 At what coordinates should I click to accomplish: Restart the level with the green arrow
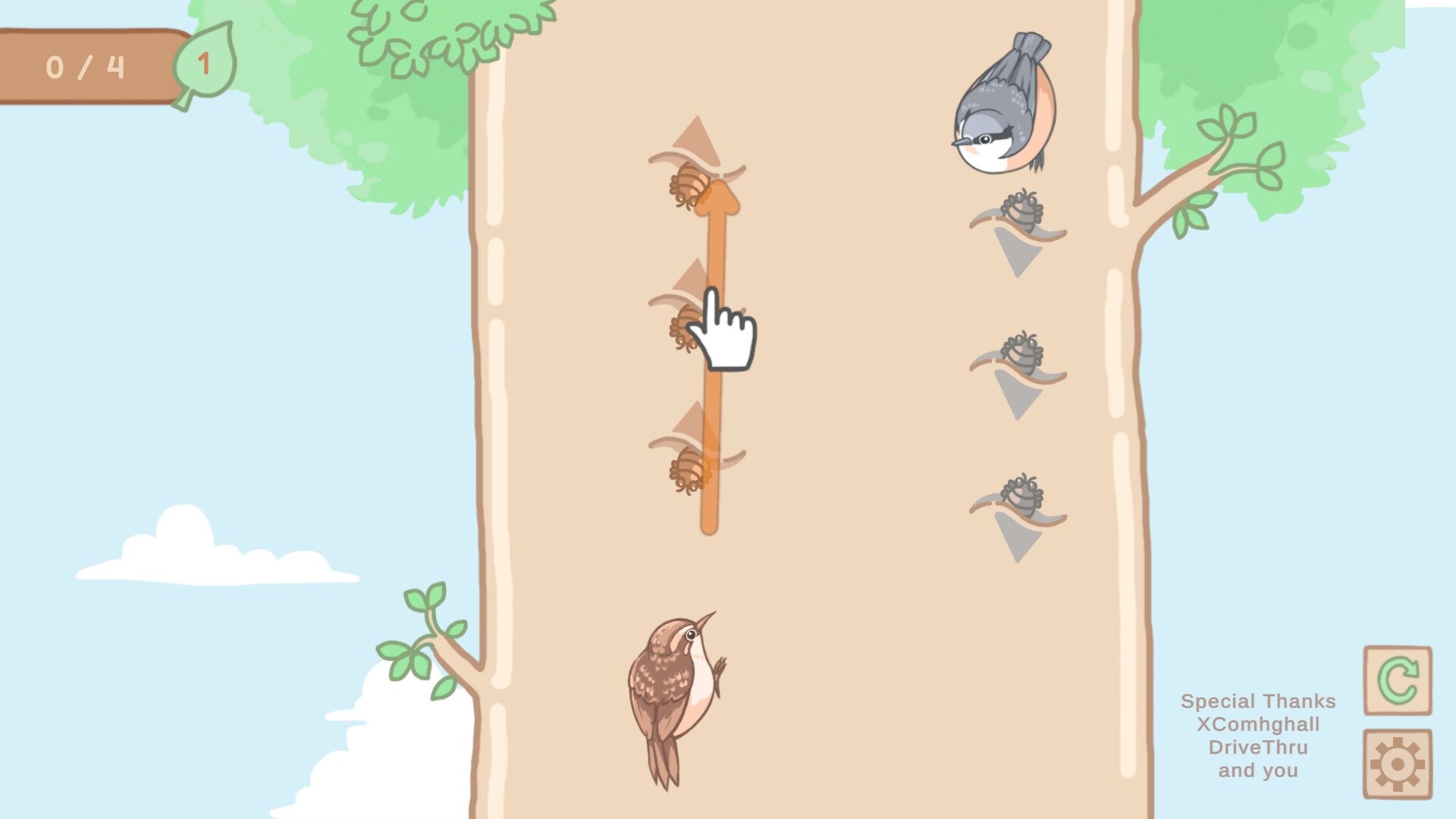click(x=1397, y=680)
